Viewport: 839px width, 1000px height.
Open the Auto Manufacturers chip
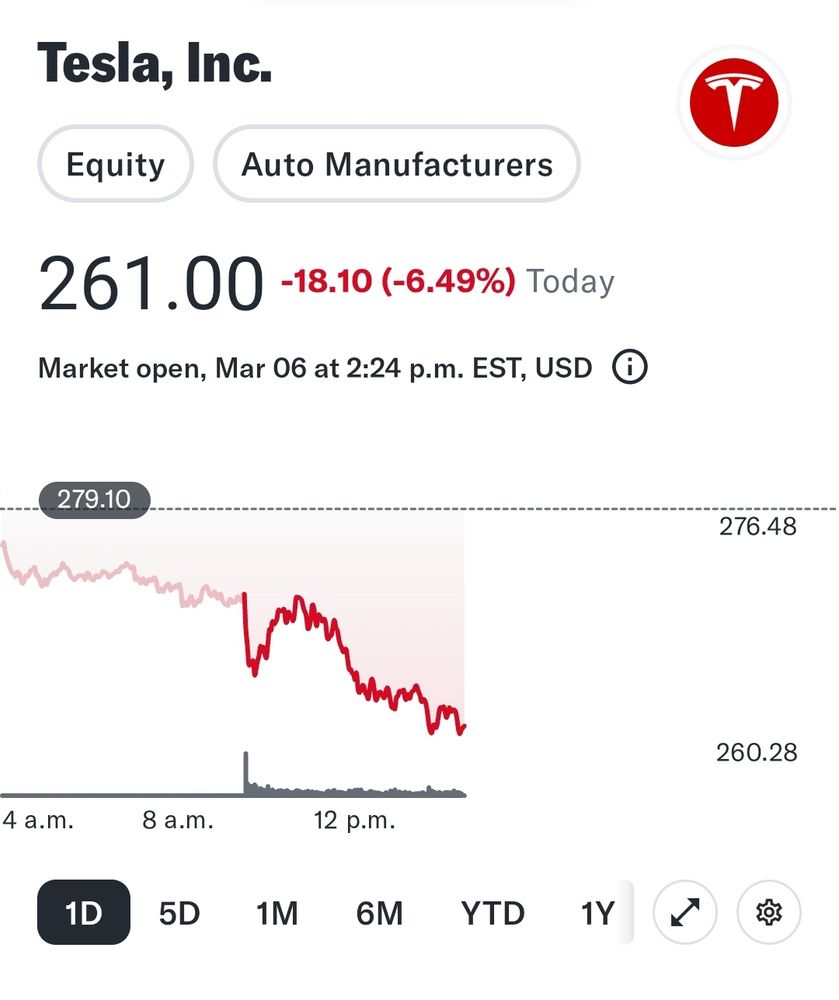[x=397, y=164]
